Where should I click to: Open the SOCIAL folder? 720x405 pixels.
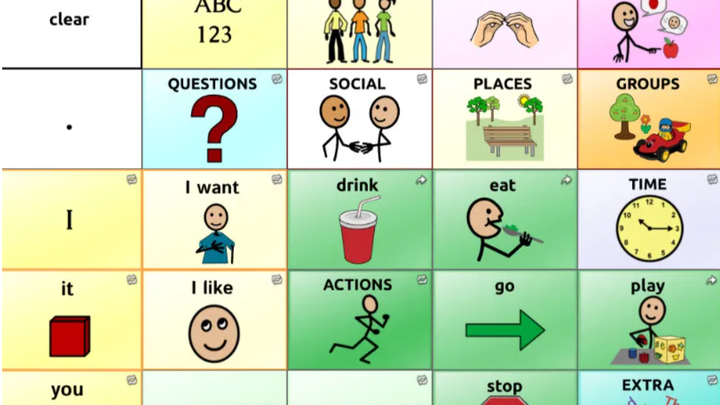tap(358, 118)
